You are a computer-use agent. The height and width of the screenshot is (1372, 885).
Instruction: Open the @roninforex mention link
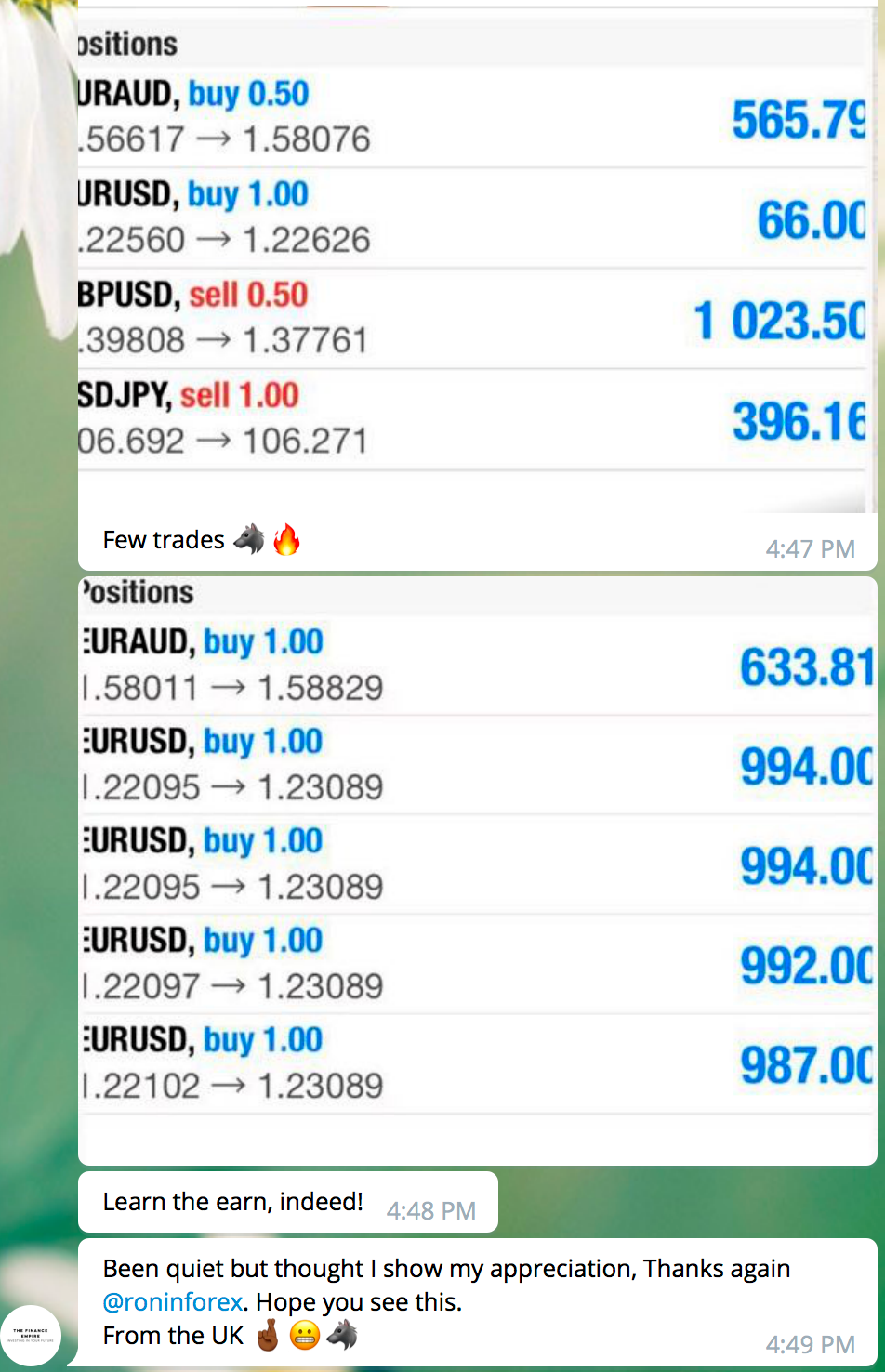(x=173, y=1302)
